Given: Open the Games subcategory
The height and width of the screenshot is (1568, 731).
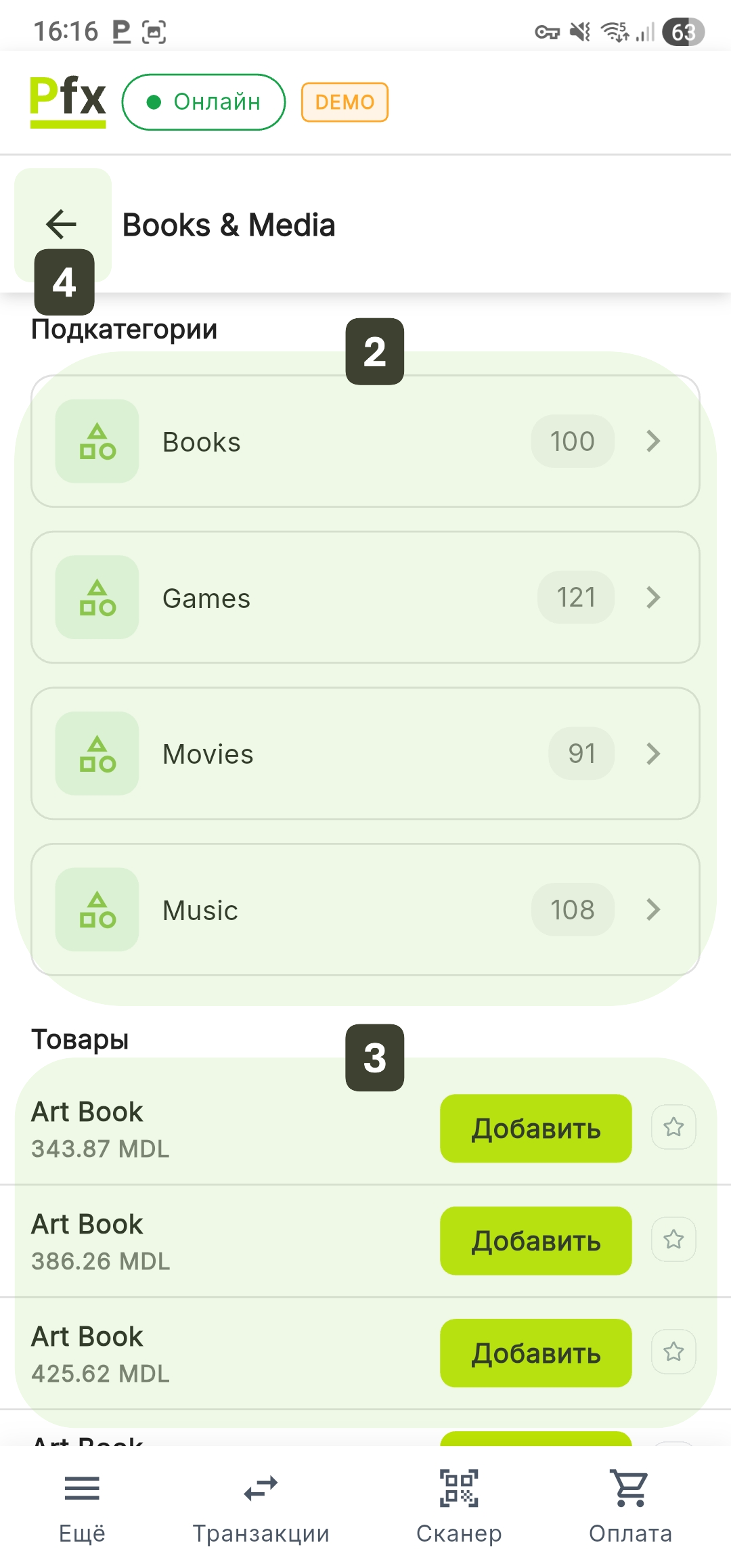Looking at the screenshot, I should (365, 597).
